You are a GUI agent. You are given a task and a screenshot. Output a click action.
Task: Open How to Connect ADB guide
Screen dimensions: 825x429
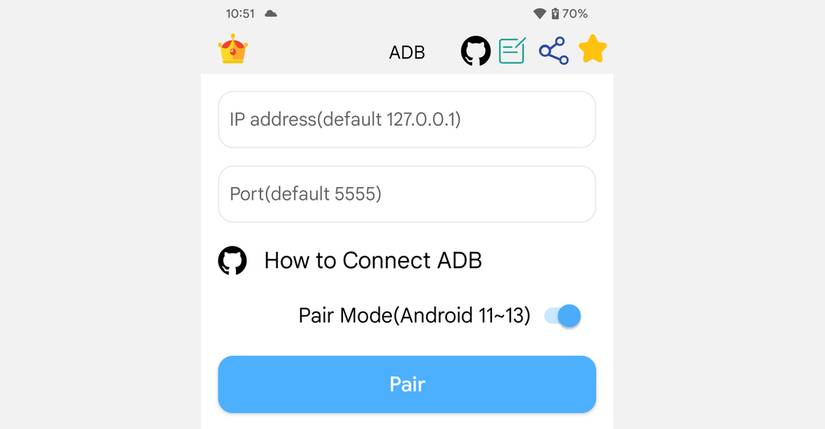[x=372, y=261]
